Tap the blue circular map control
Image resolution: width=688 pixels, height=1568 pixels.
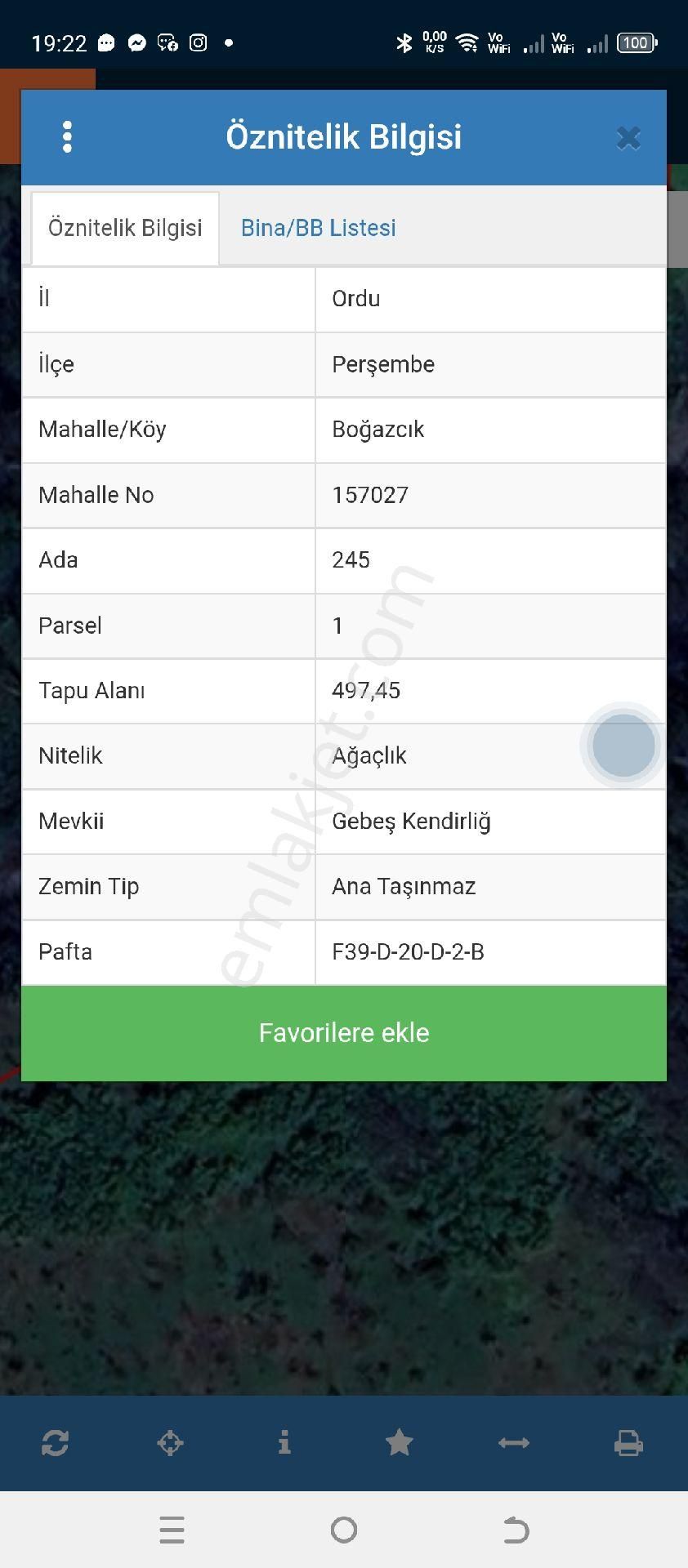pos(623,746)
